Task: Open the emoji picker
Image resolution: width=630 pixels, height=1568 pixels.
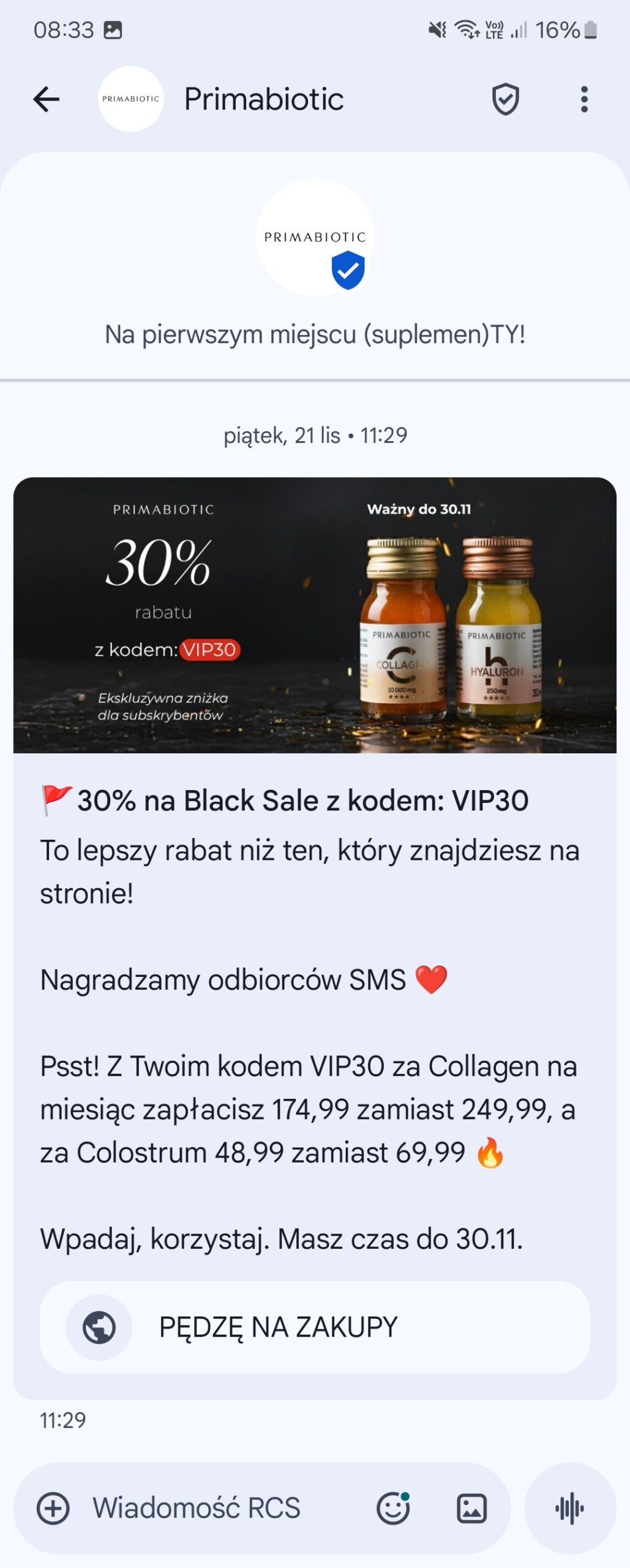Action: click(x=393, y=1508)
